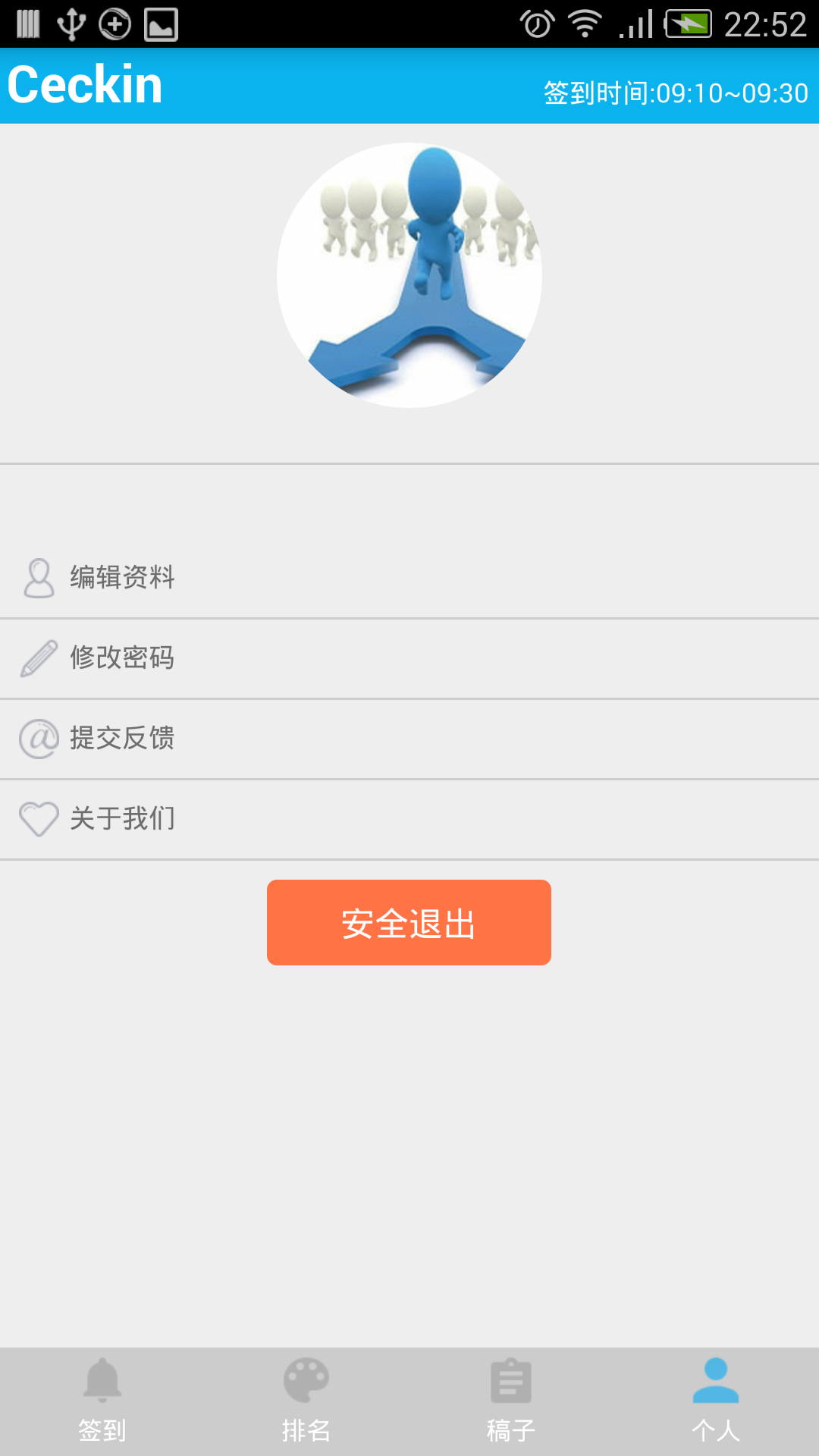Open the 编辑资料 row

coord(409,578)
